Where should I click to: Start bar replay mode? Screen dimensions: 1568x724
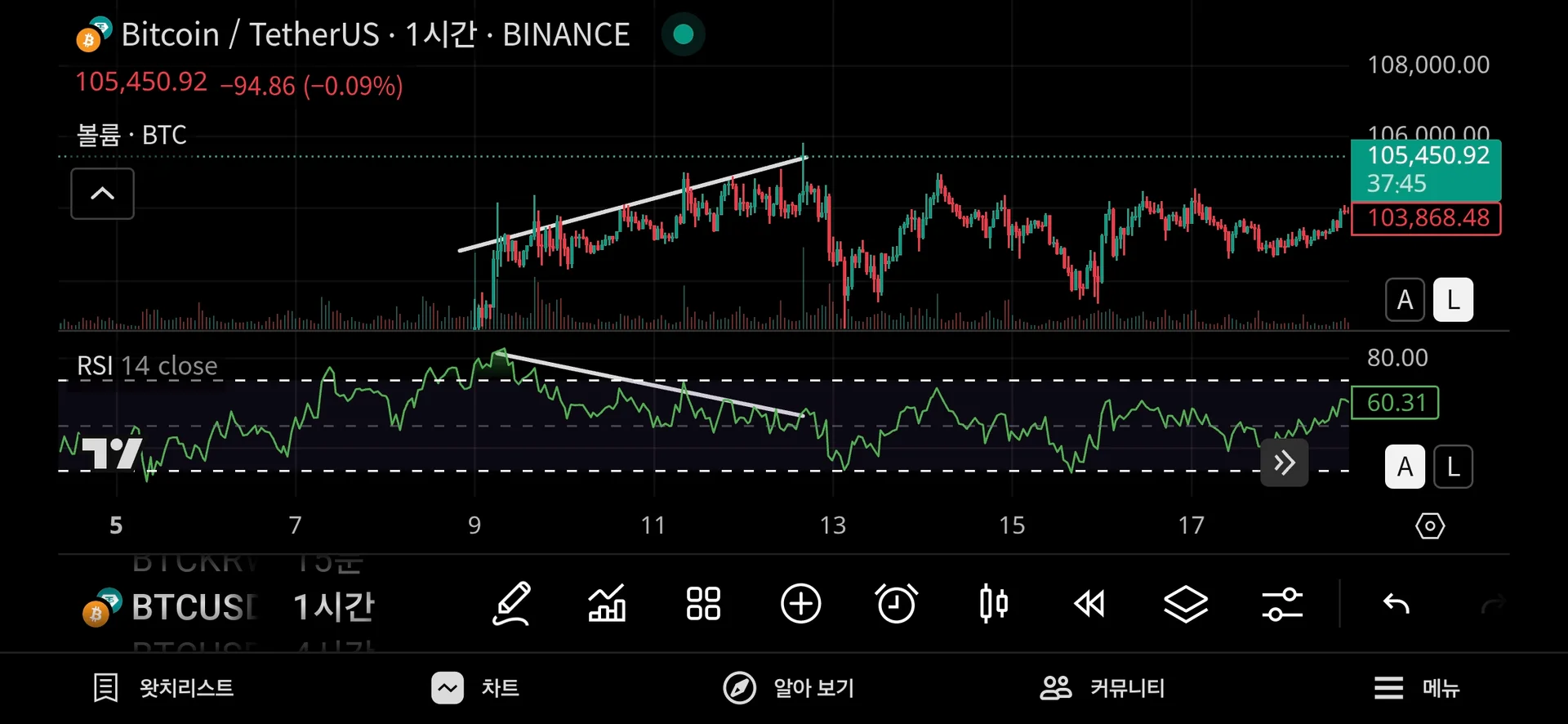pyautogui.click(x=1089, y=605)
